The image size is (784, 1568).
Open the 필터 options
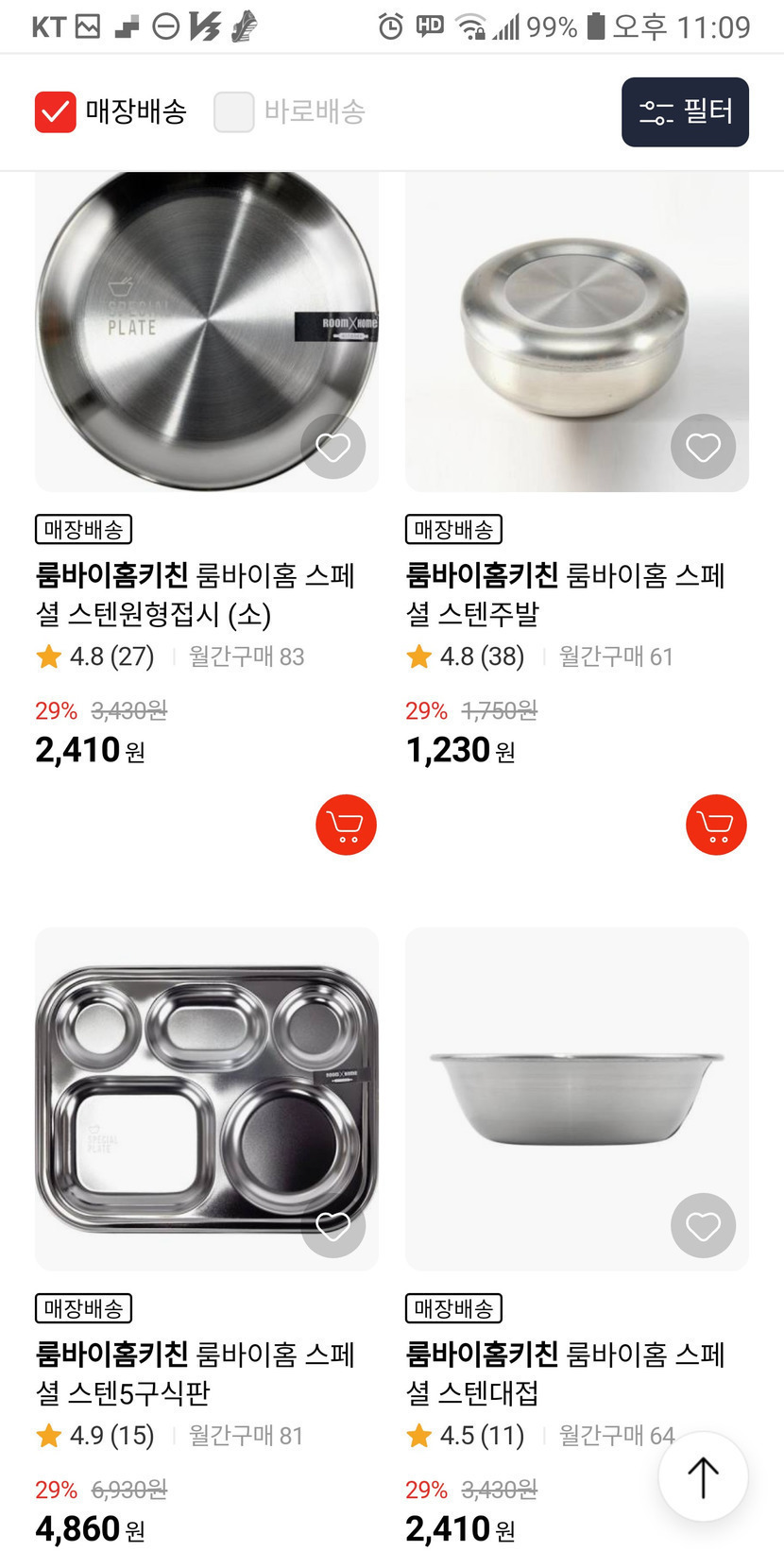[685, 112]
